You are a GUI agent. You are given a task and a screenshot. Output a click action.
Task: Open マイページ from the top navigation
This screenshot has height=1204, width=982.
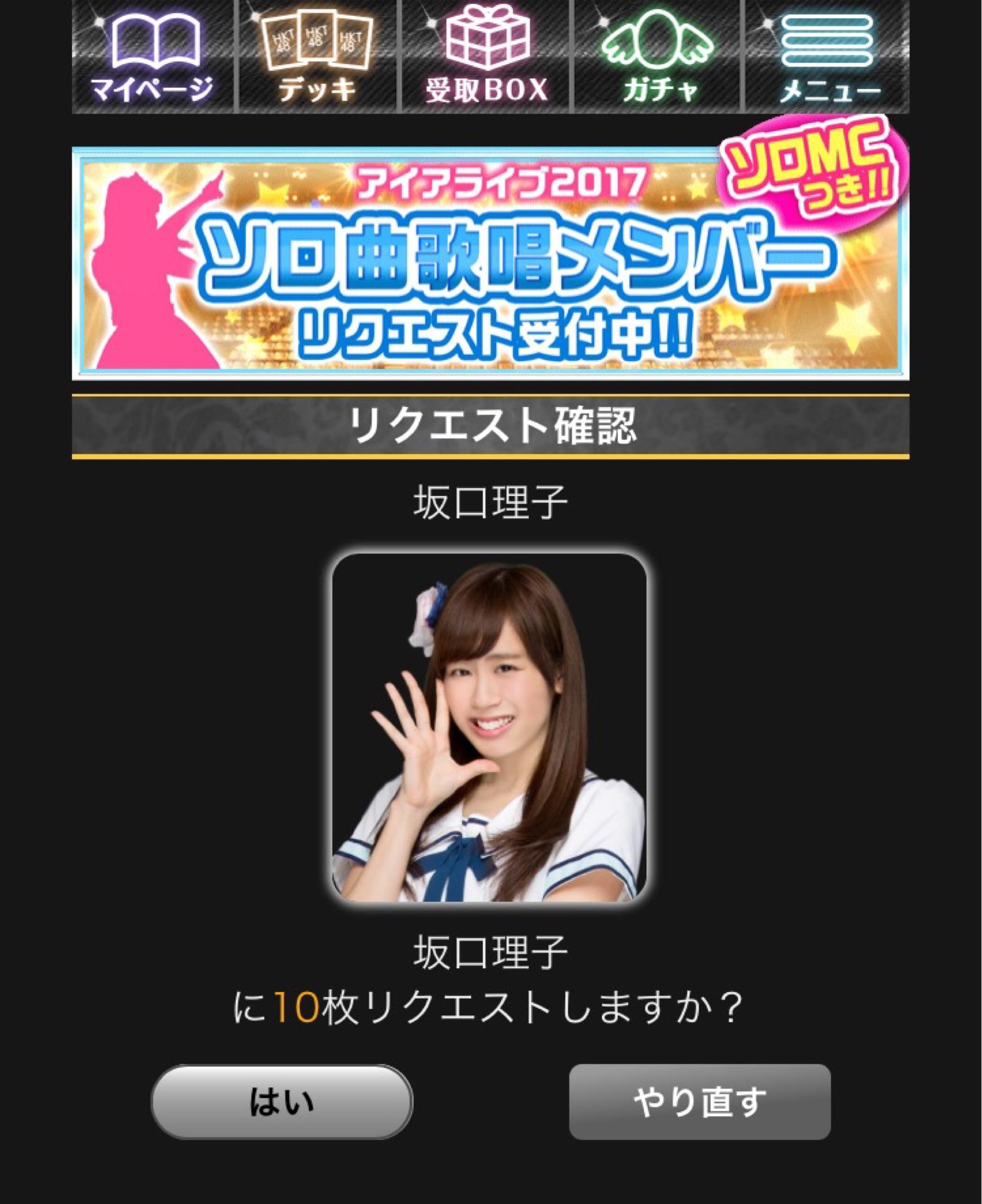click(153, 56)
